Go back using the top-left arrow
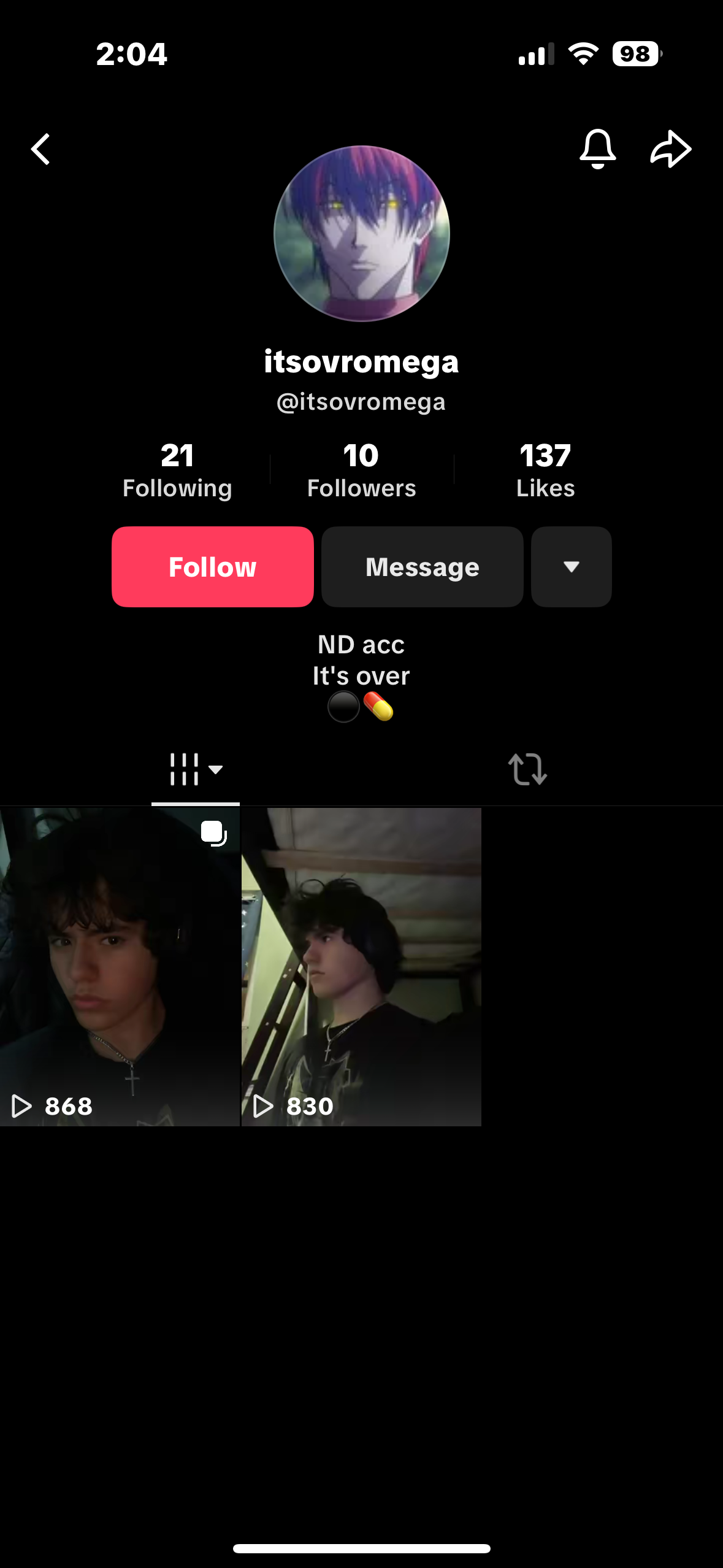The image size is (723, 1568). 41,150
